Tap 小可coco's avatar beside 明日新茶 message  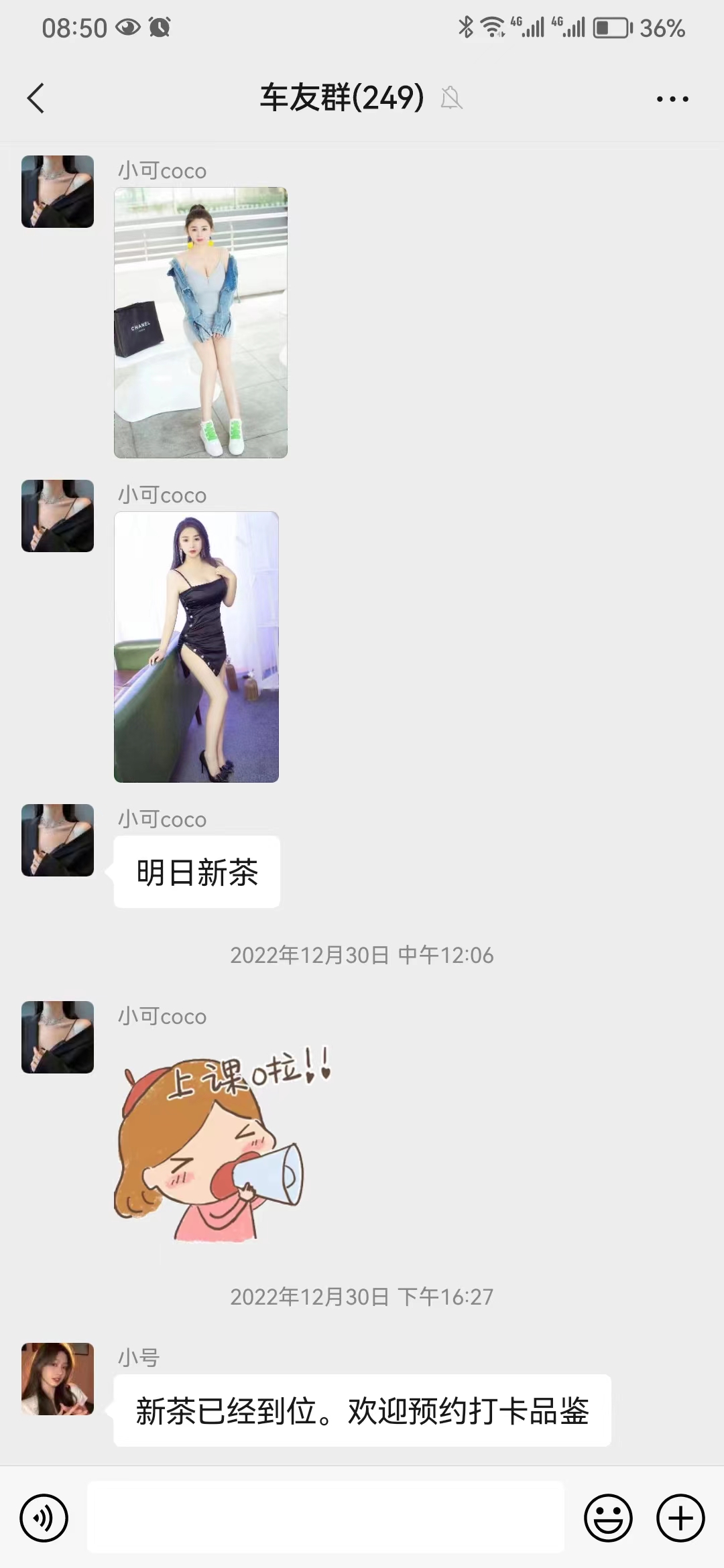pos(58,840)
